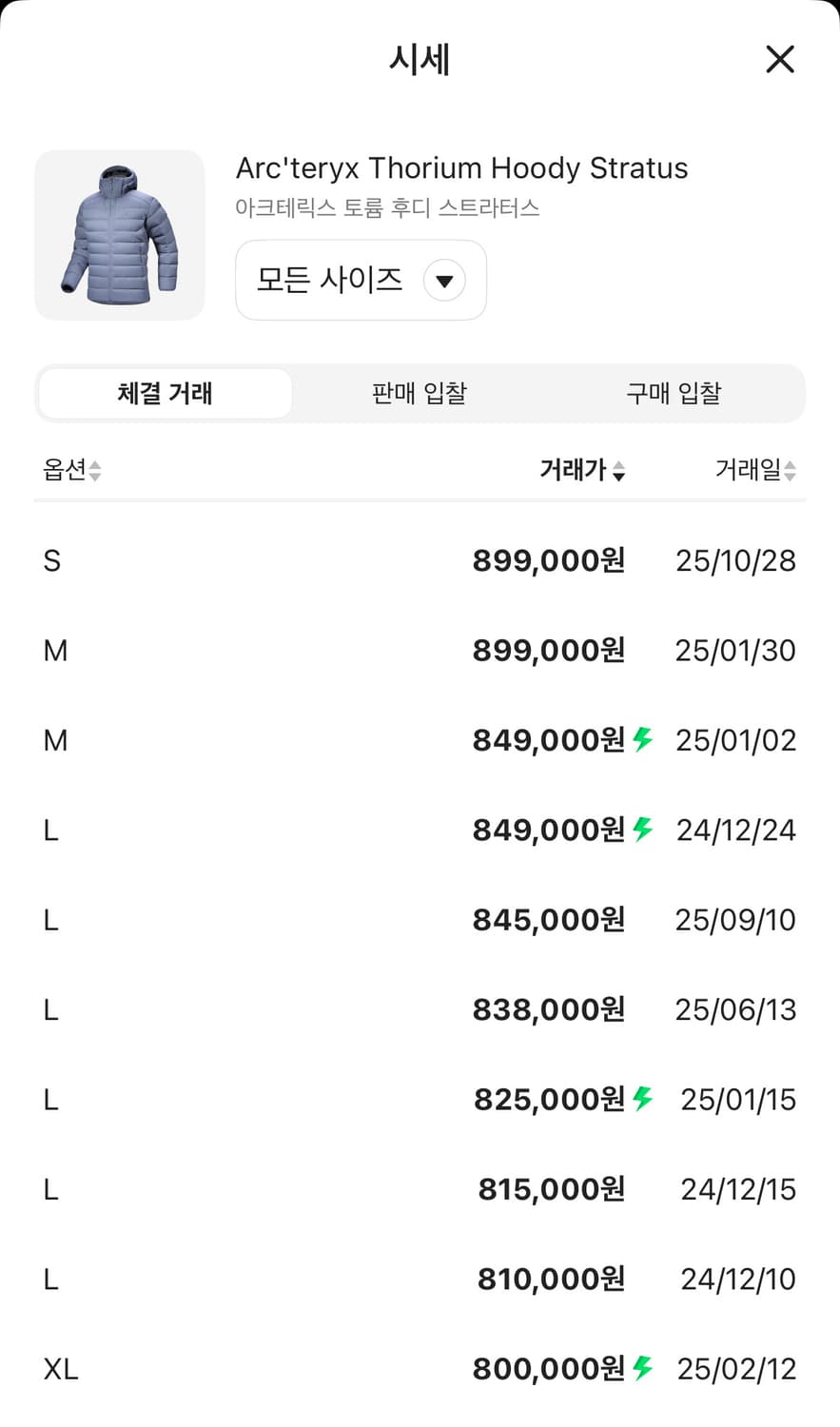Image resolution: width=840 pixels, height=1427 pixels.
Task: Select the 체결 거래 tab
Action: pyautogui.click(x=164, y=393)
